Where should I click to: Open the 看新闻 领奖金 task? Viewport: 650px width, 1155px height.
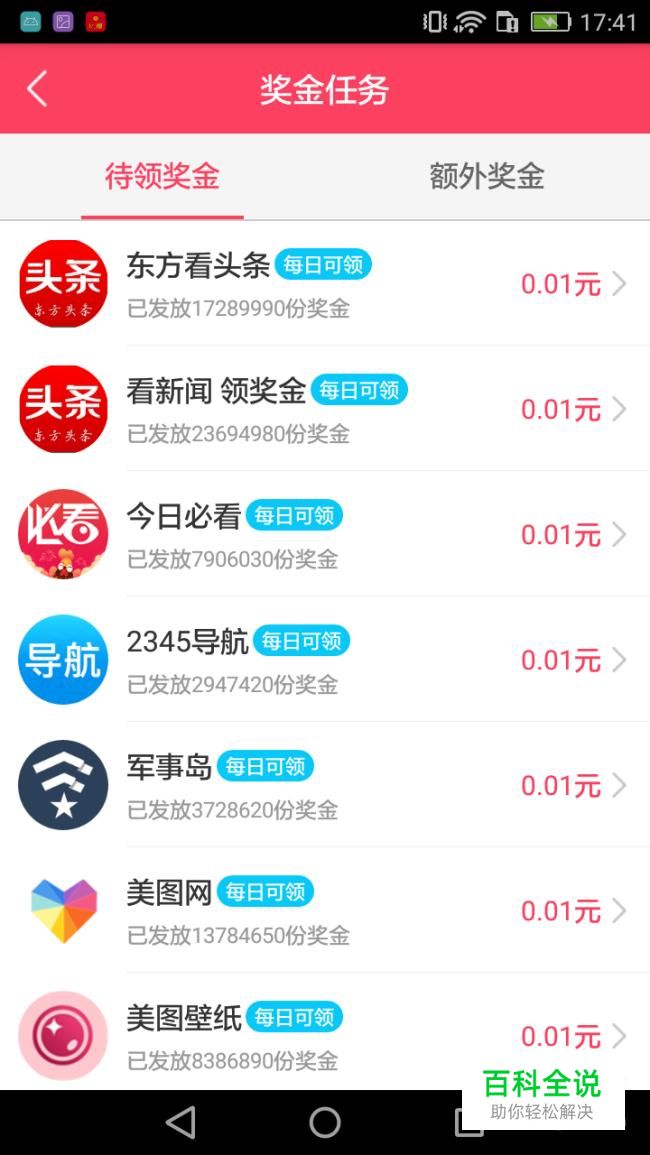click(325, 409)
